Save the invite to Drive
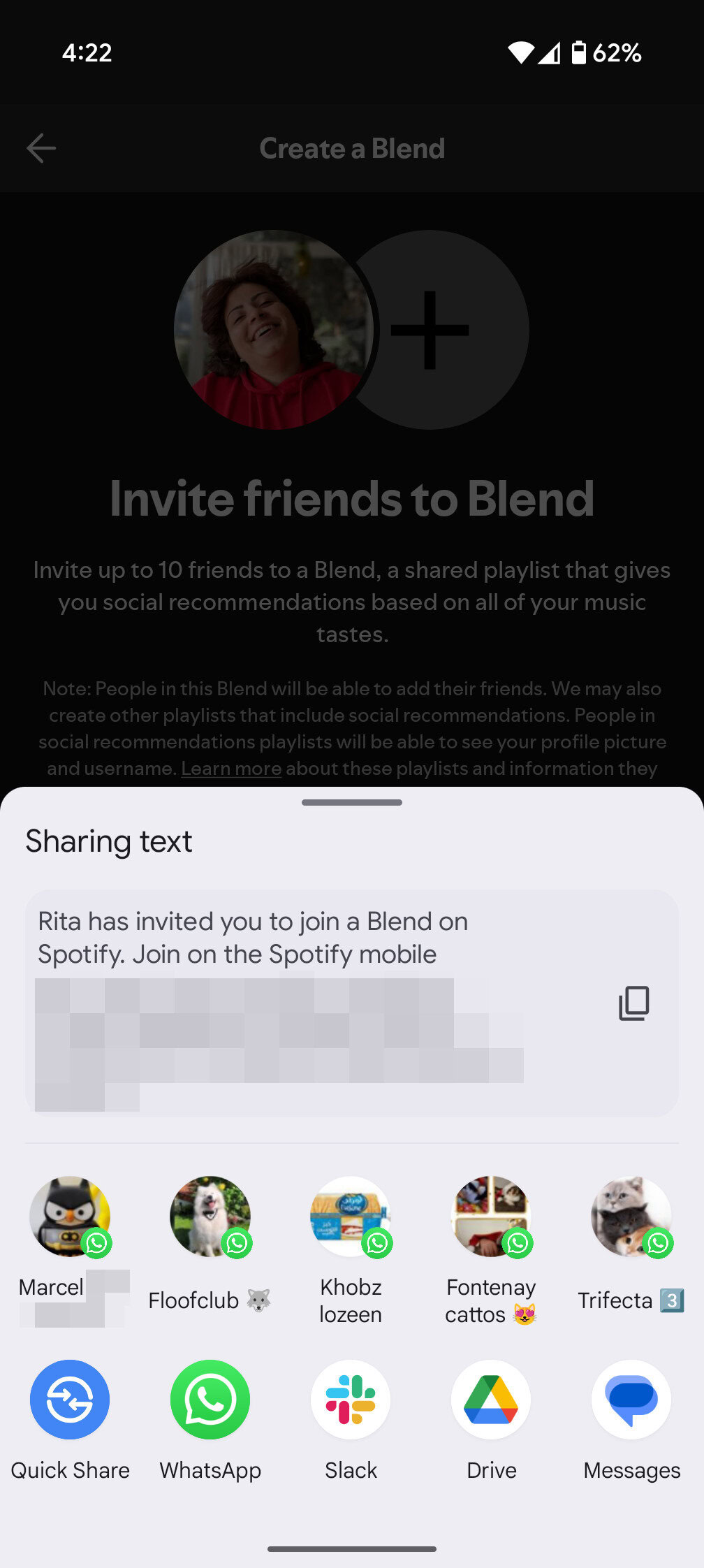The image size is (704, 1568). pos(491,1400)
